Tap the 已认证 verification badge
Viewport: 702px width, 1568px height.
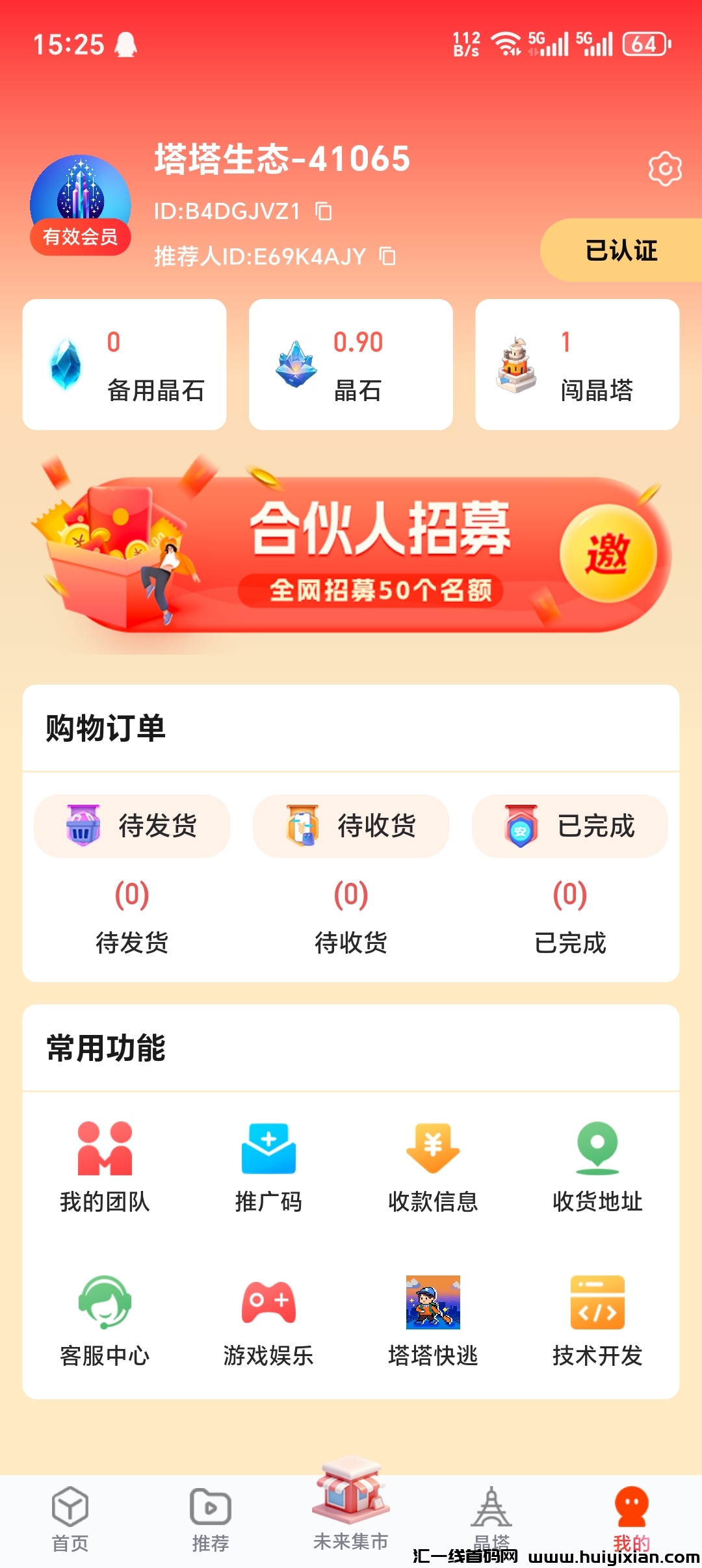pos(621,250)
